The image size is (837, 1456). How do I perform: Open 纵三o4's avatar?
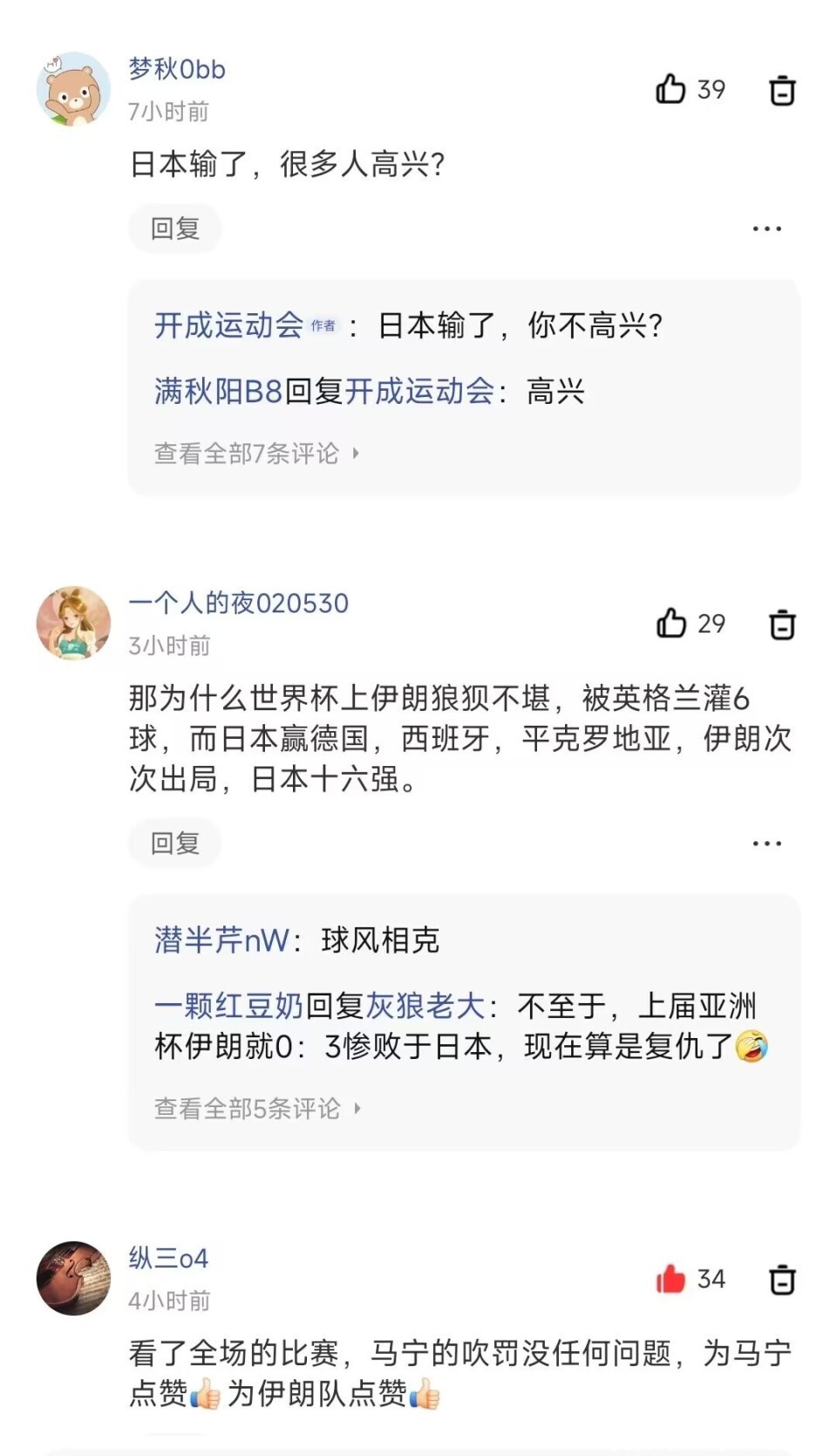pyautogui.click(x=73, y=1278)
